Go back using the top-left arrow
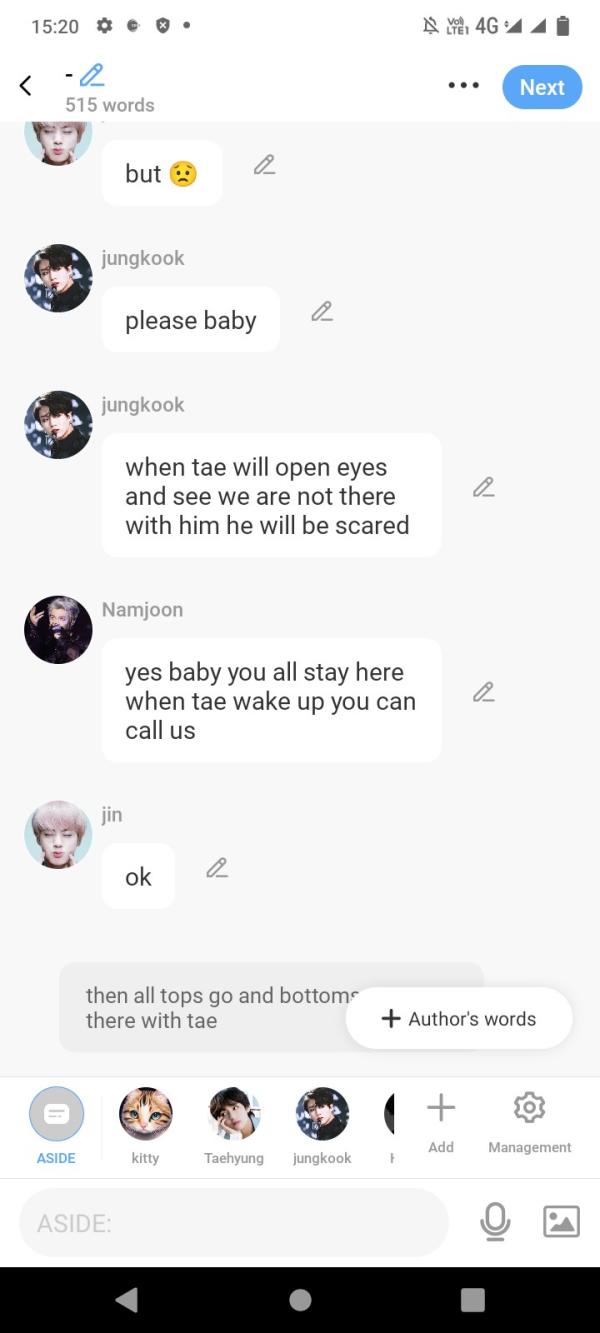Viewport: 600px width, 1333px height. (x=26, y=86)
